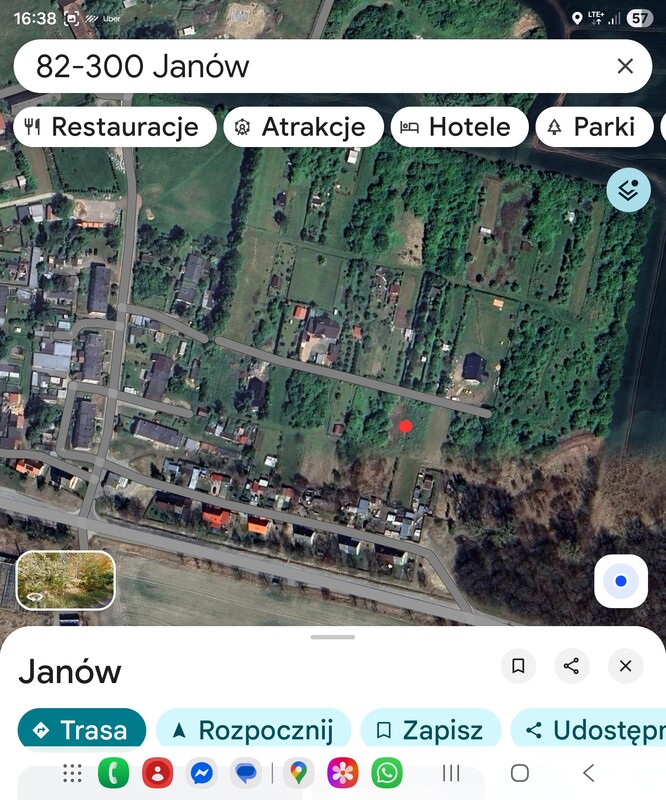Clear the search text with the X

(625, 67)
